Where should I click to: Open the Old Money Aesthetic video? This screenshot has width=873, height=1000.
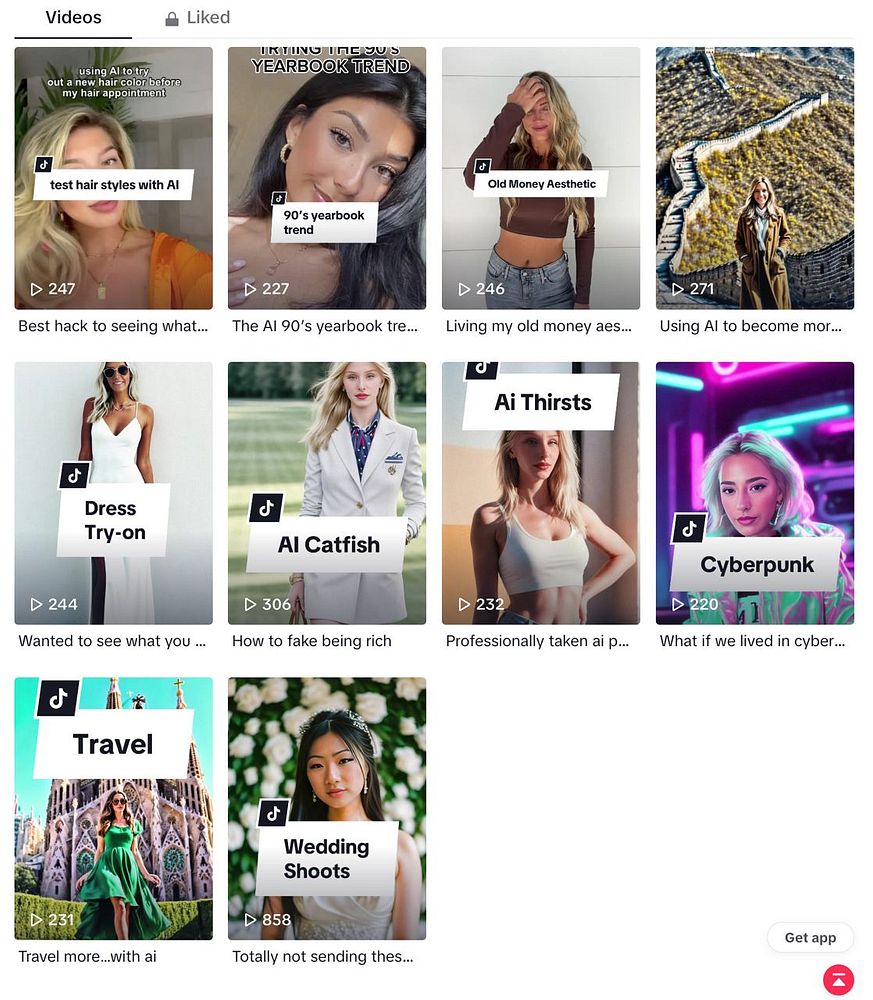click(541, 178)
